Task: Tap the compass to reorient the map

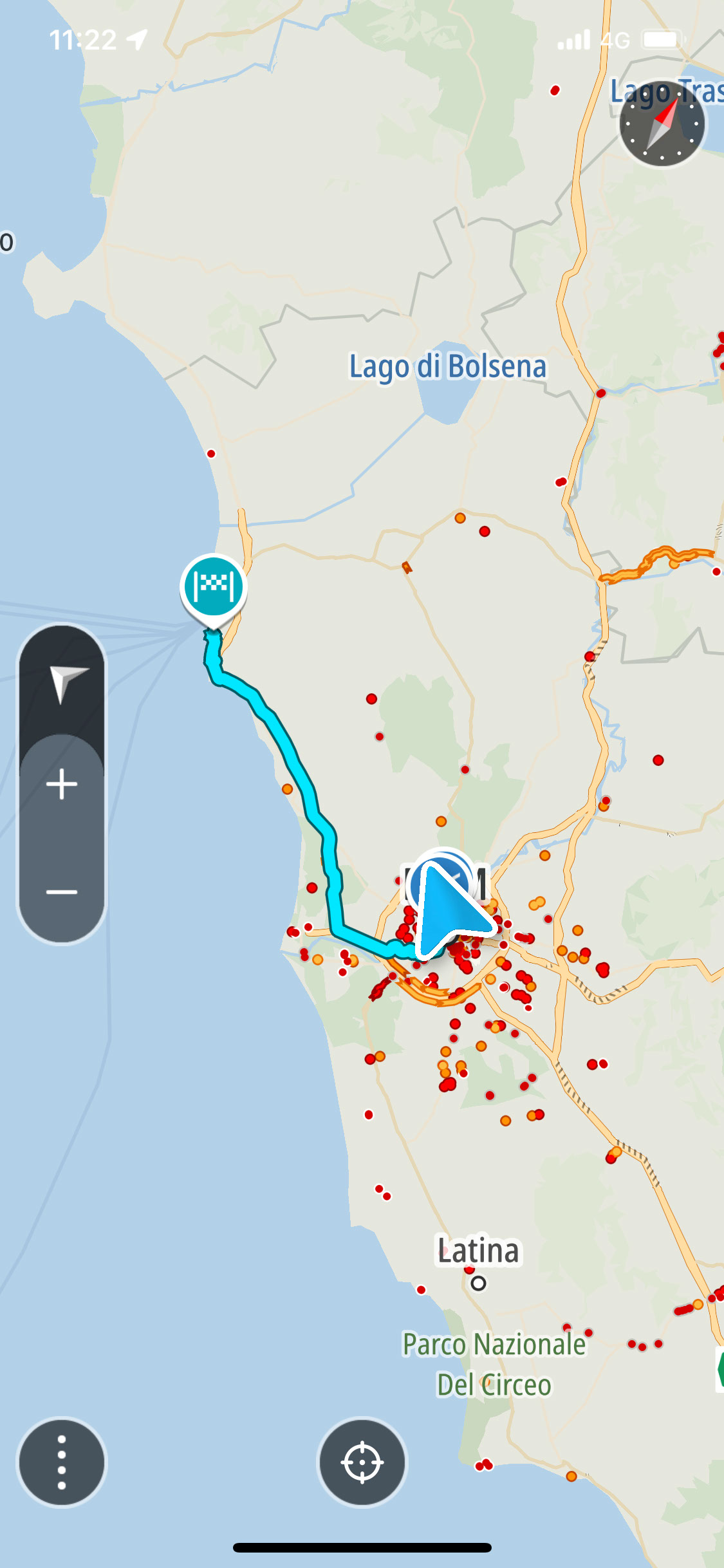Action: 662,124
